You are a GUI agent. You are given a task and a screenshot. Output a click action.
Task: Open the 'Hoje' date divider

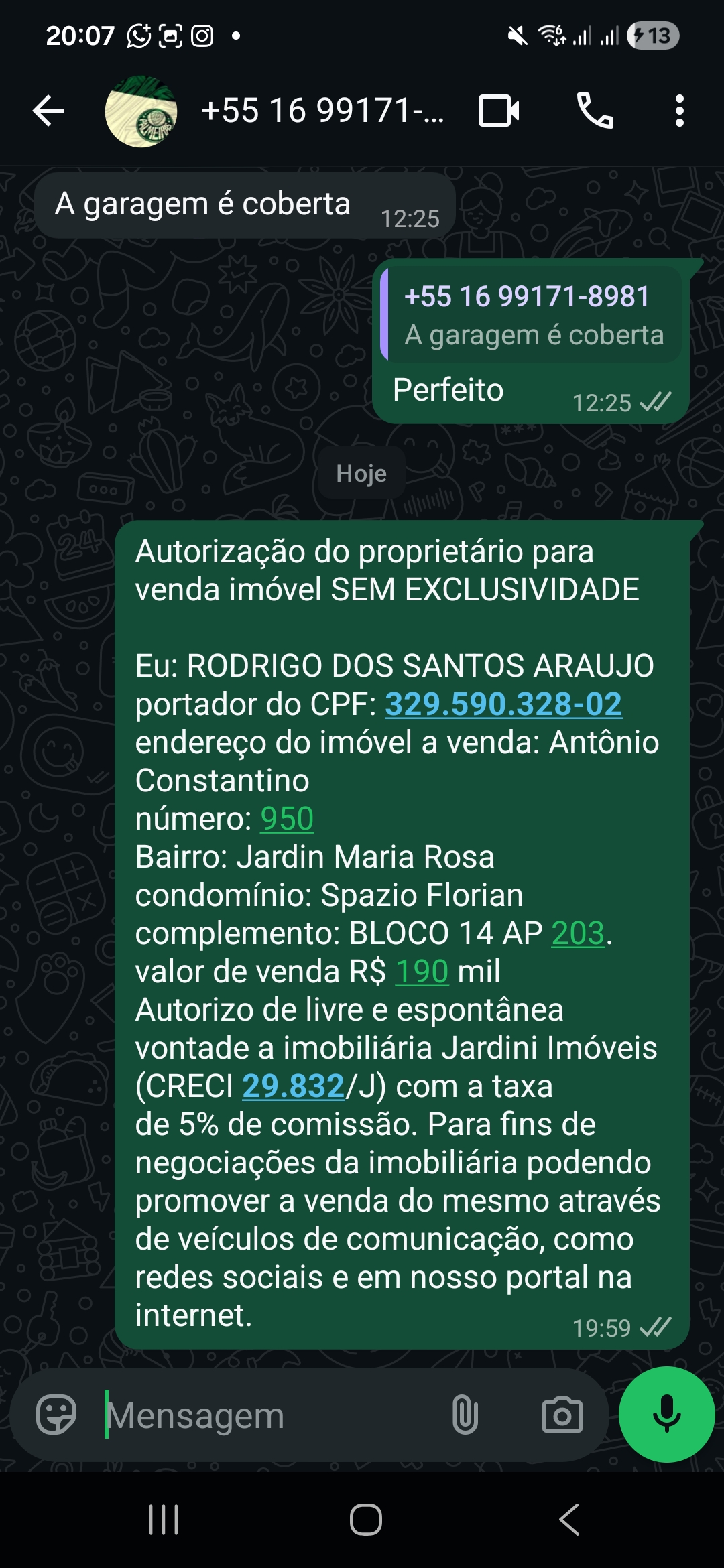coord(361,473)
